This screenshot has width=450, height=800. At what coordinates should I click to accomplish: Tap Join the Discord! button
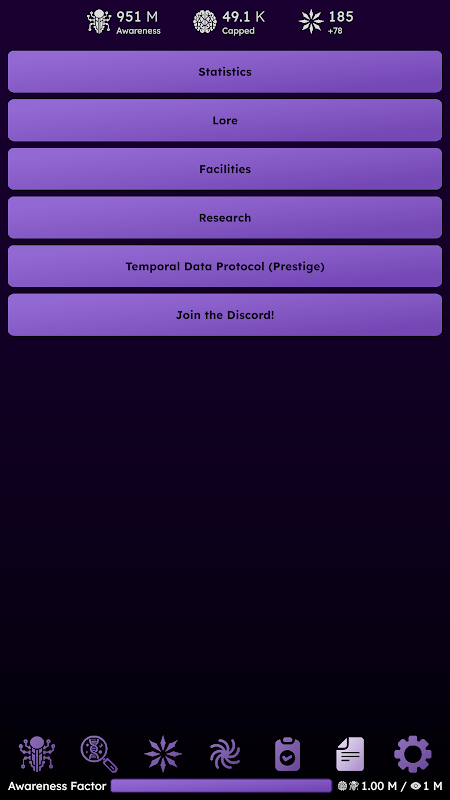tap(225, 315)
